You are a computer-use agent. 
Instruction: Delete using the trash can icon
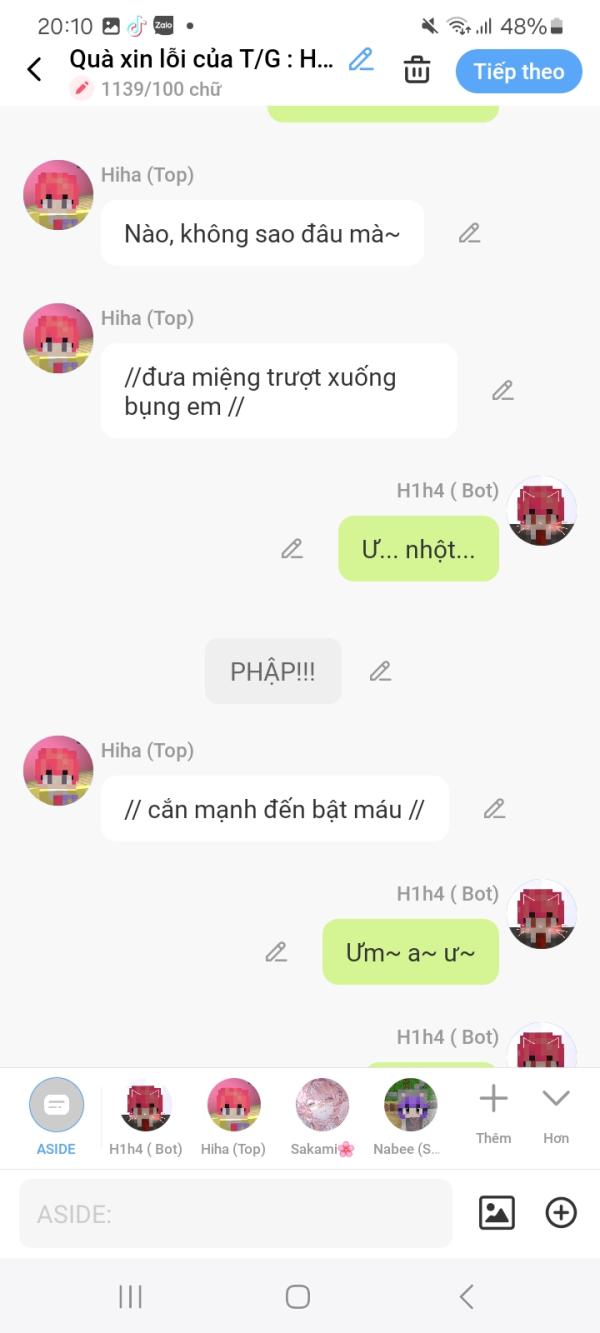click(x=417, y=70)
